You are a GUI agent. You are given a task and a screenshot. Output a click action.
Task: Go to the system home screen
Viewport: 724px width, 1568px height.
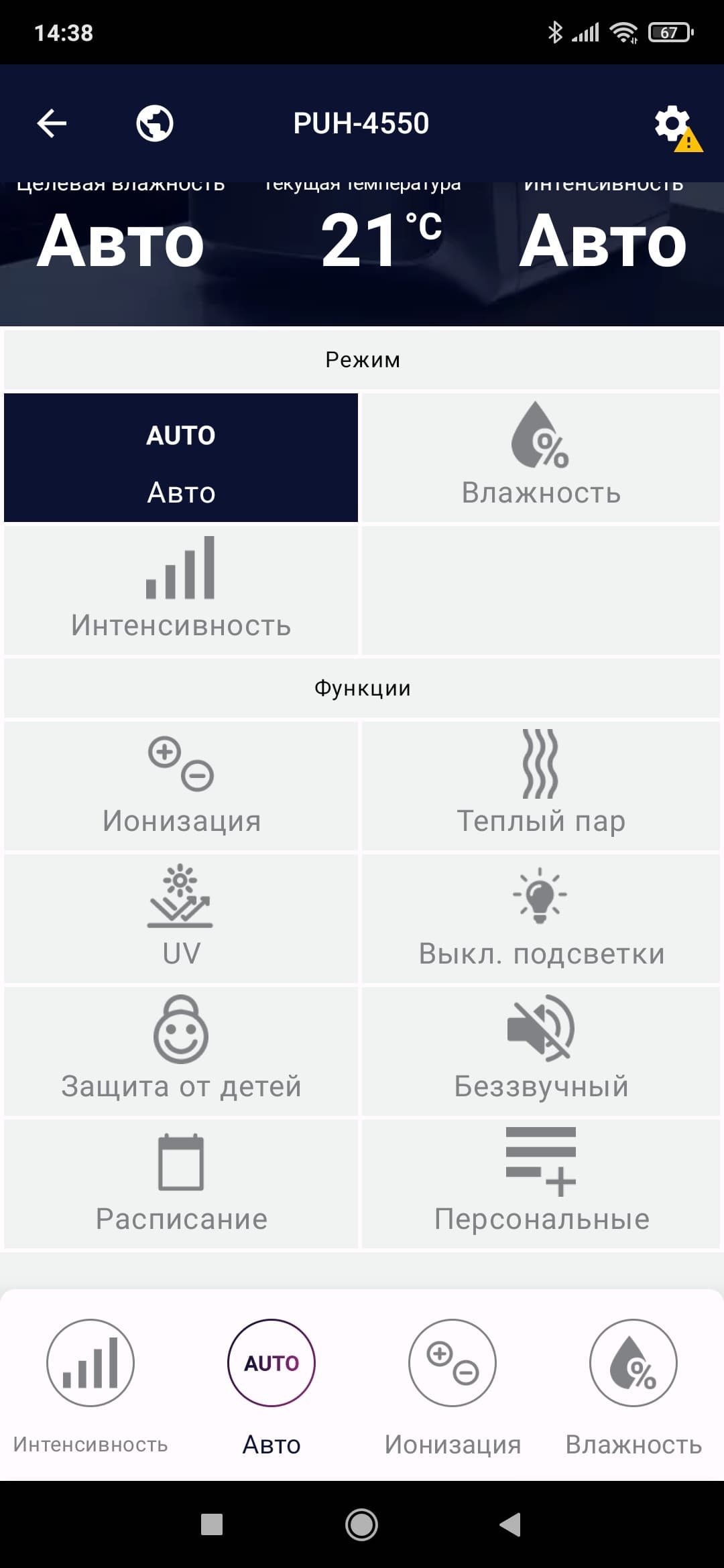pyautogui.click(x=361, y=1524)
